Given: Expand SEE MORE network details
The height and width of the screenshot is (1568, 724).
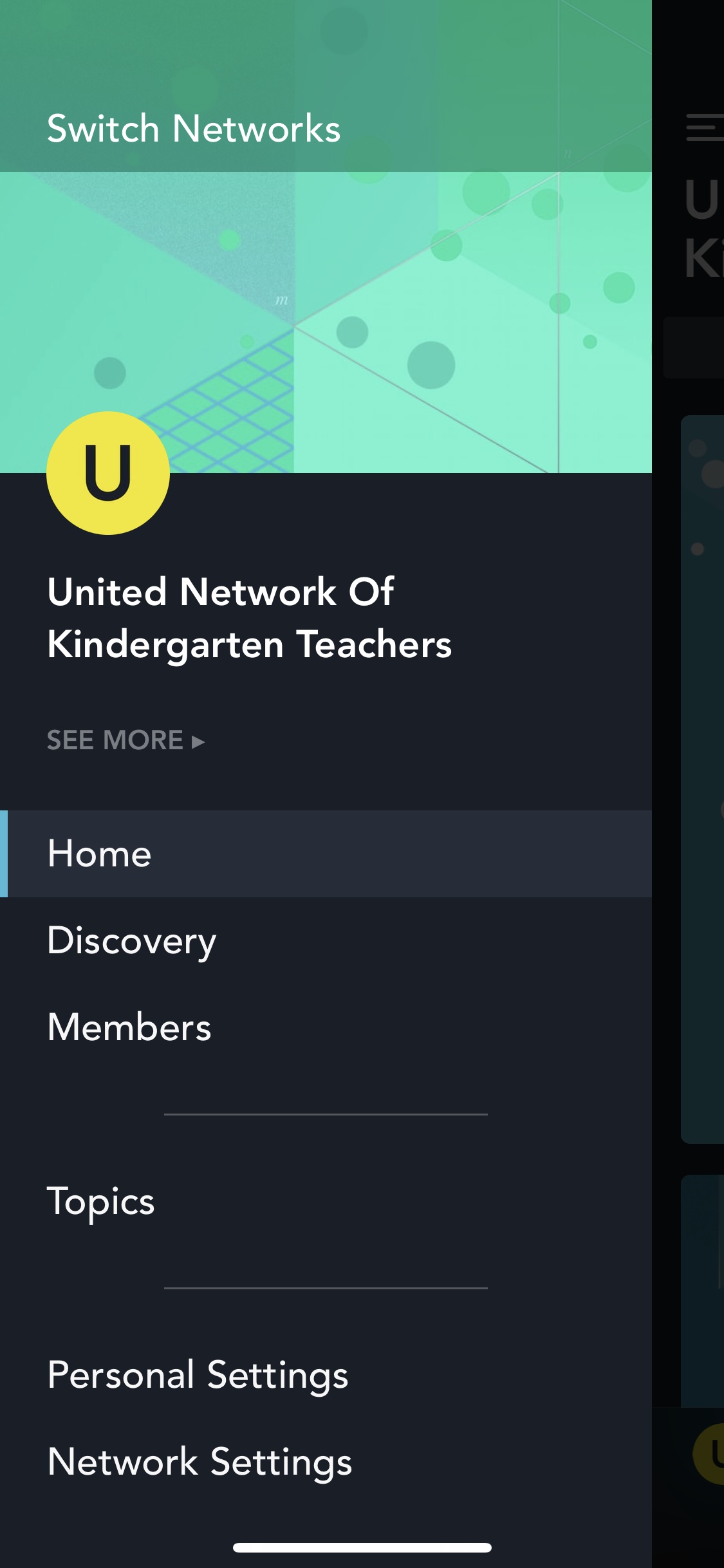Looking at the screenshot, I should pyautogui.click(x=125, y=740).
